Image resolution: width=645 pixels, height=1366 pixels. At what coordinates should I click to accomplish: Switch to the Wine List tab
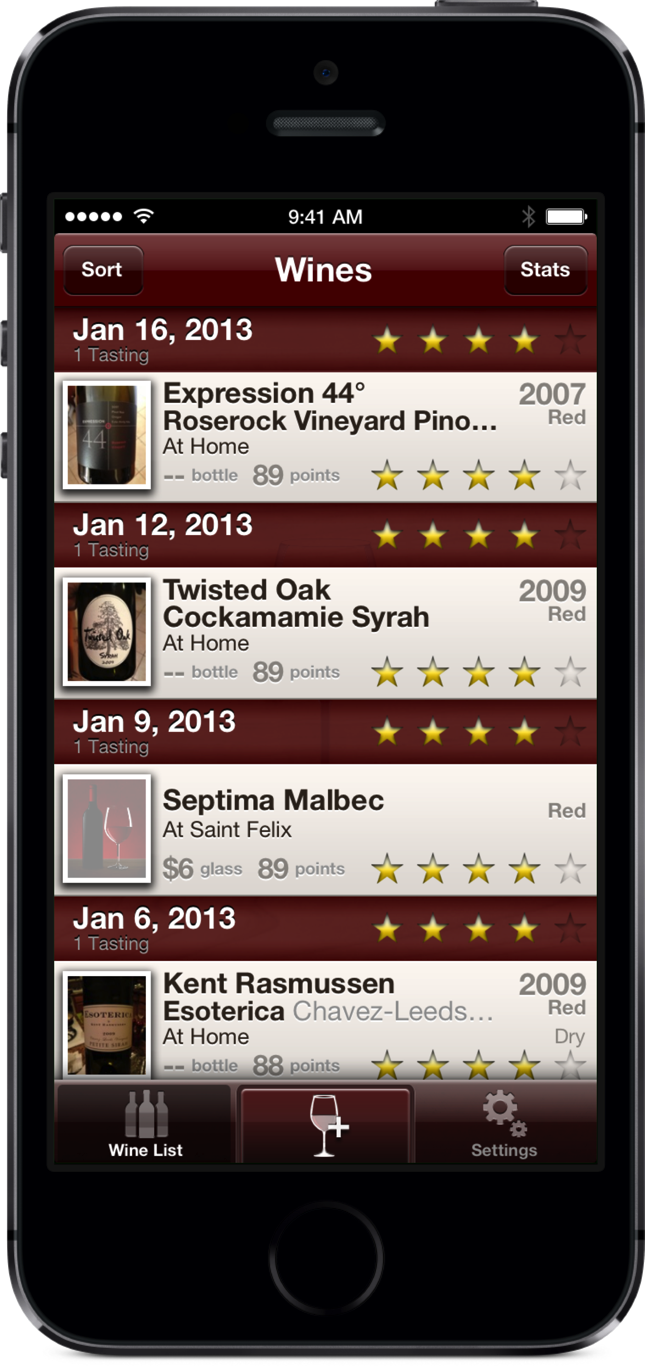pyautogui.click(x=145, y=1123)
